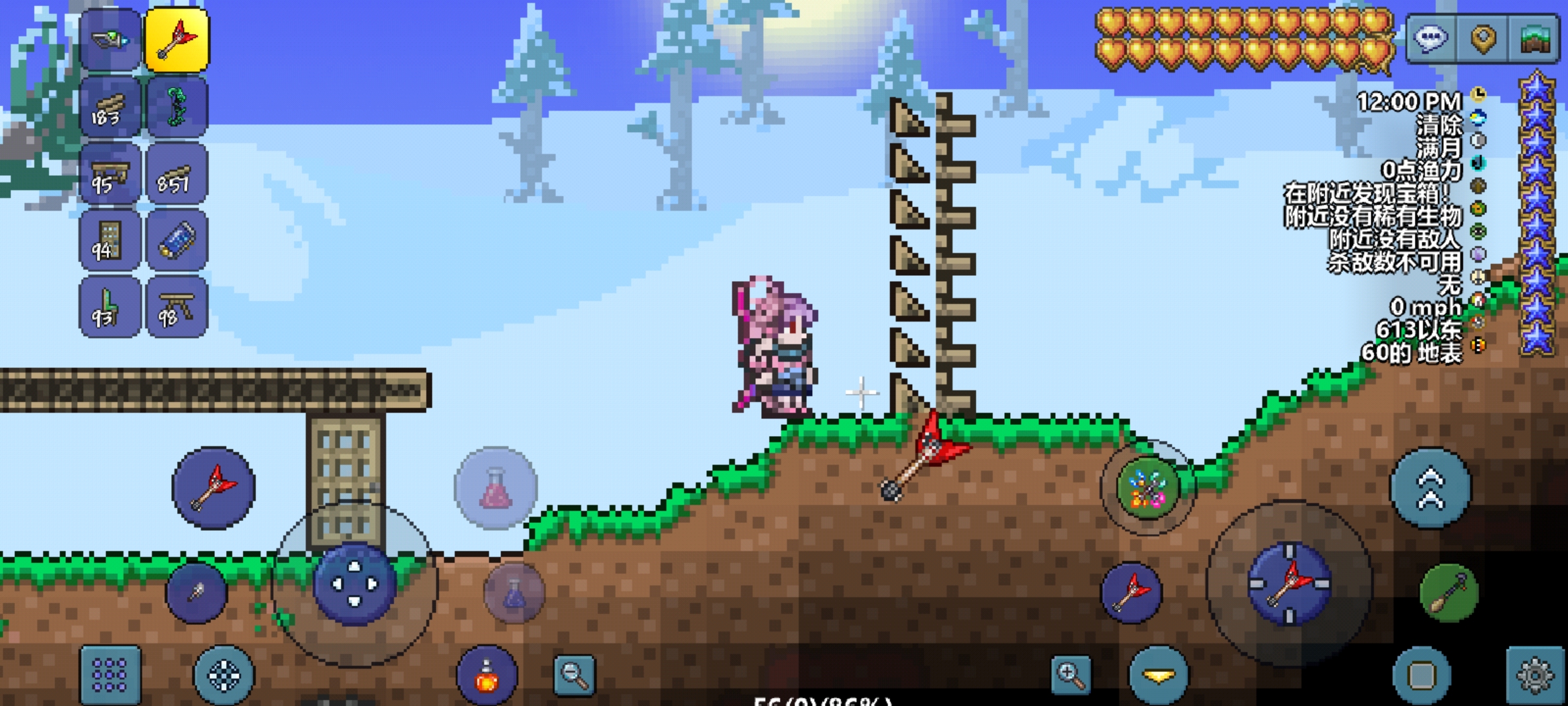Select the table slot showing 98
This screenshot has width=1568, height=706.
click(x=177, y=307)
